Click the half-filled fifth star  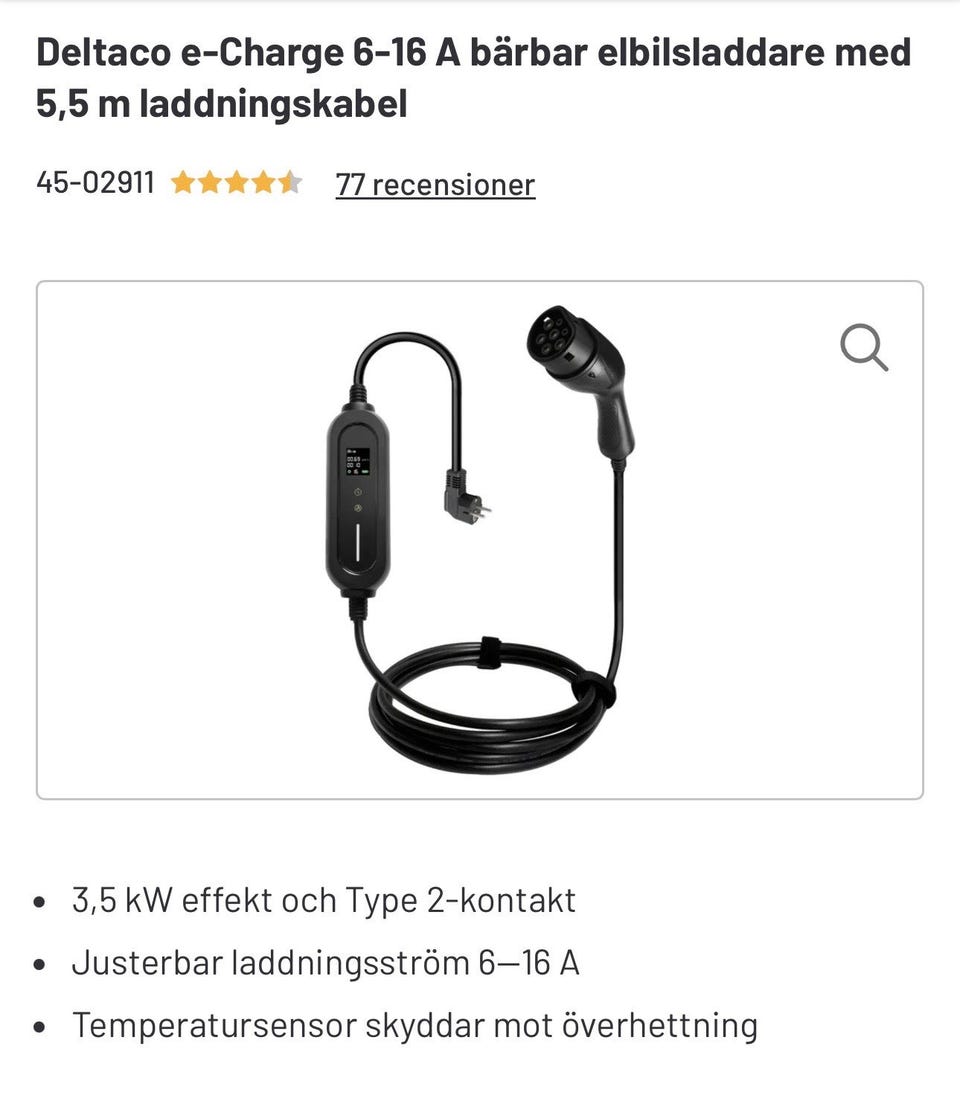click(x=290, y=182)
